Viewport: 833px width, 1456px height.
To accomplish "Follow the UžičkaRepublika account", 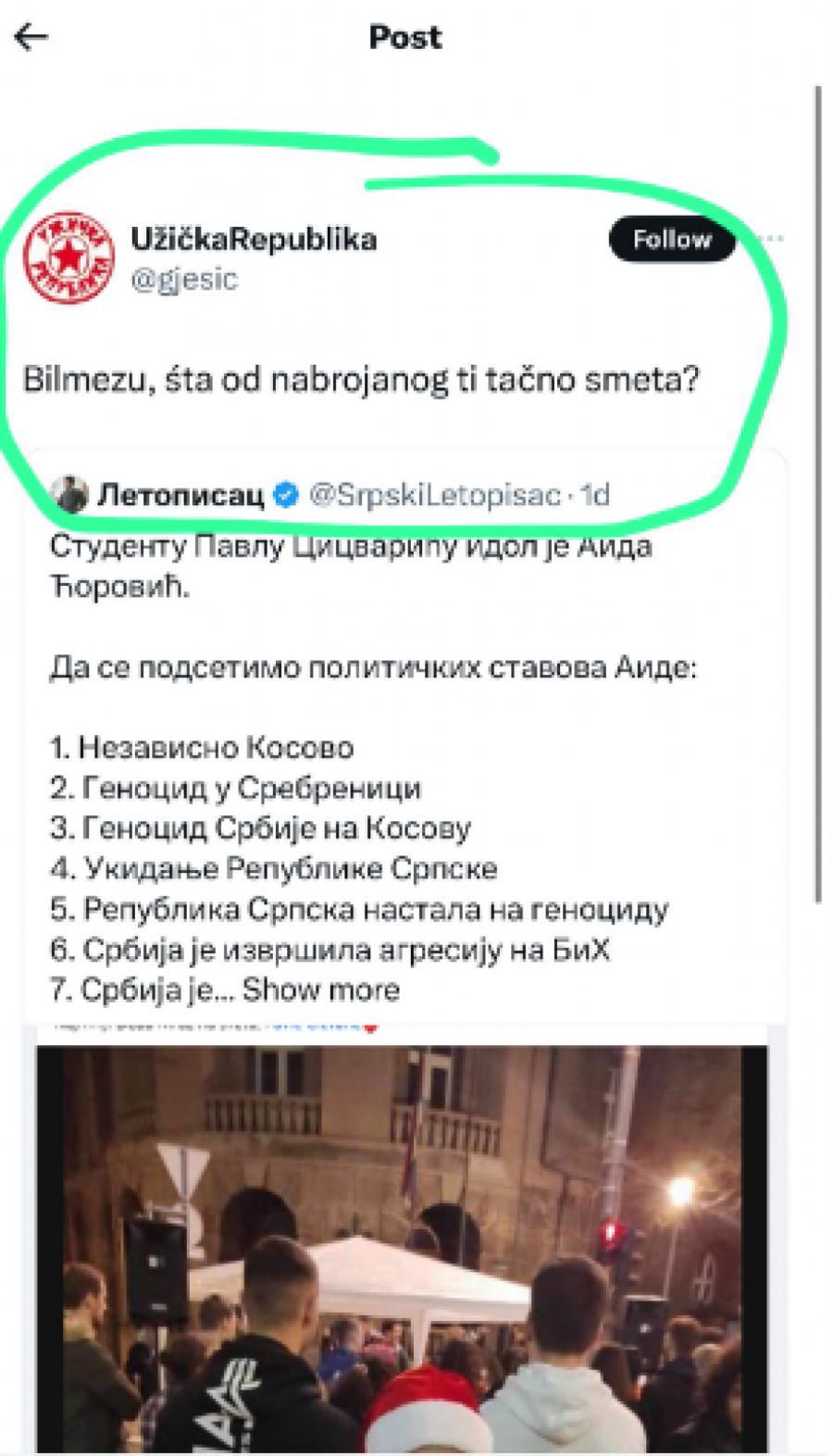I will coord(671,240).
